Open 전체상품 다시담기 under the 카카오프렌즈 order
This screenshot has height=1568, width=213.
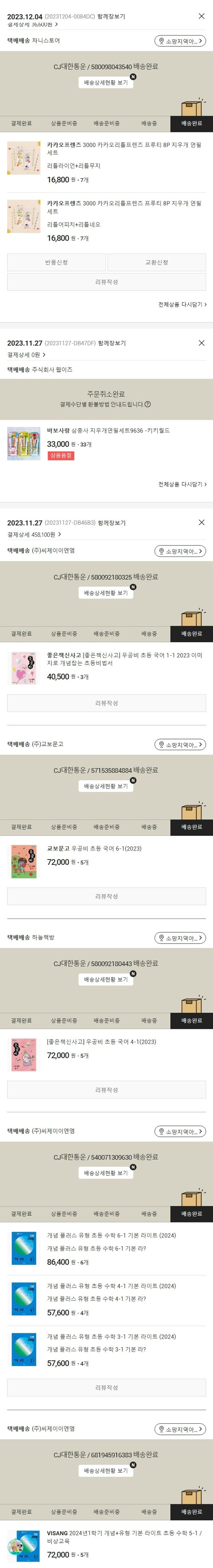[182, 304]
